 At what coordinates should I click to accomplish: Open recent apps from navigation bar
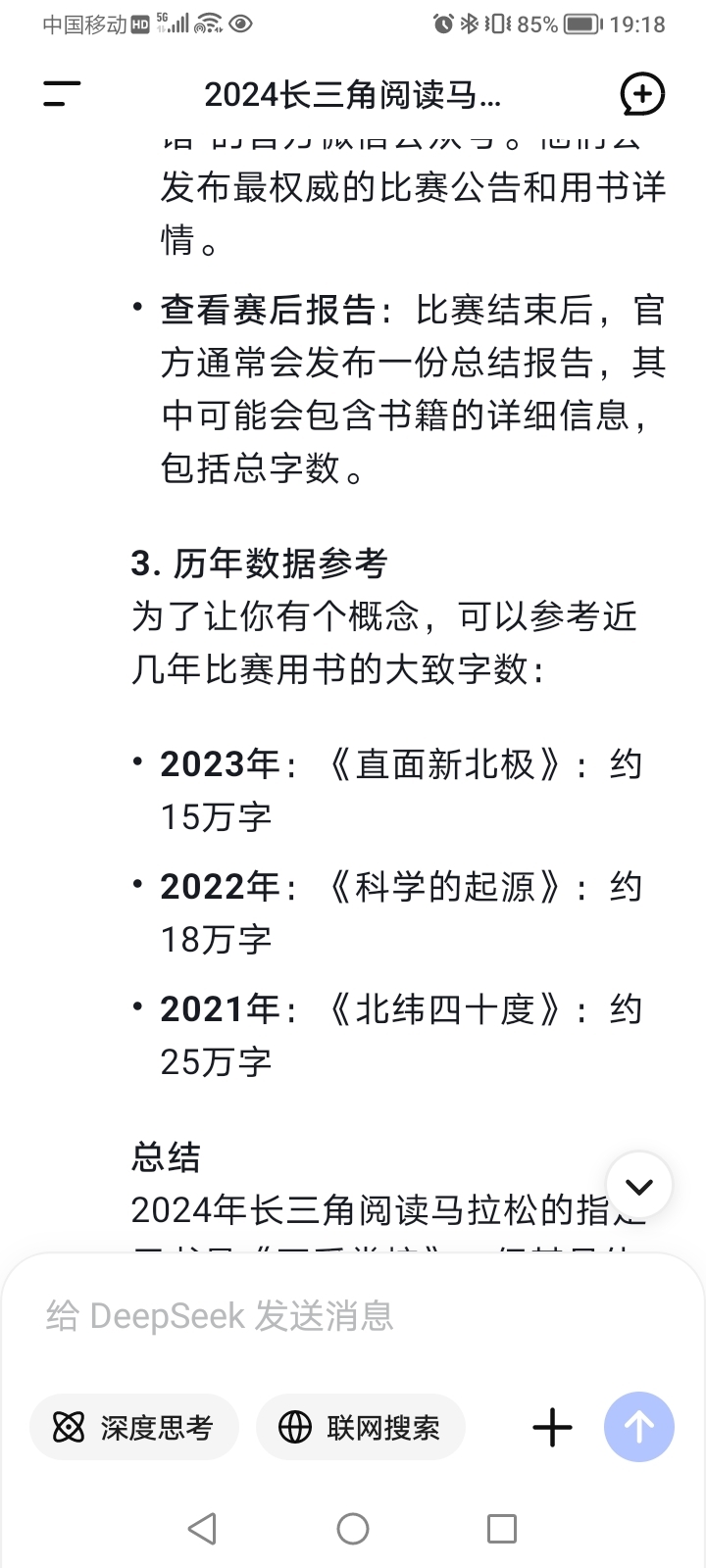coord(501,1528)
